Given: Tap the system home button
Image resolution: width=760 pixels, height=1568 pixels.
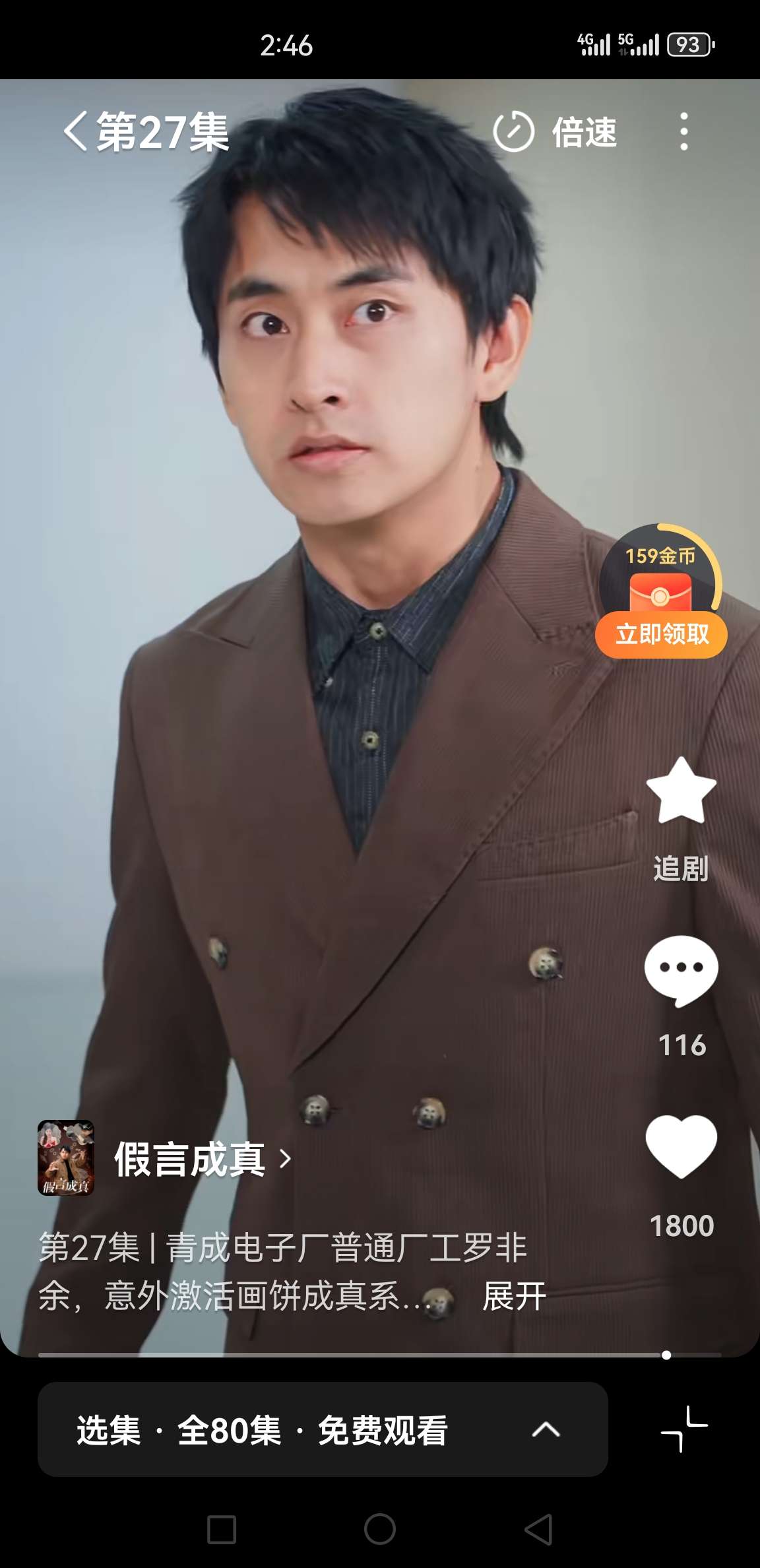Looking at the screenshot, I should (380, 1529).
